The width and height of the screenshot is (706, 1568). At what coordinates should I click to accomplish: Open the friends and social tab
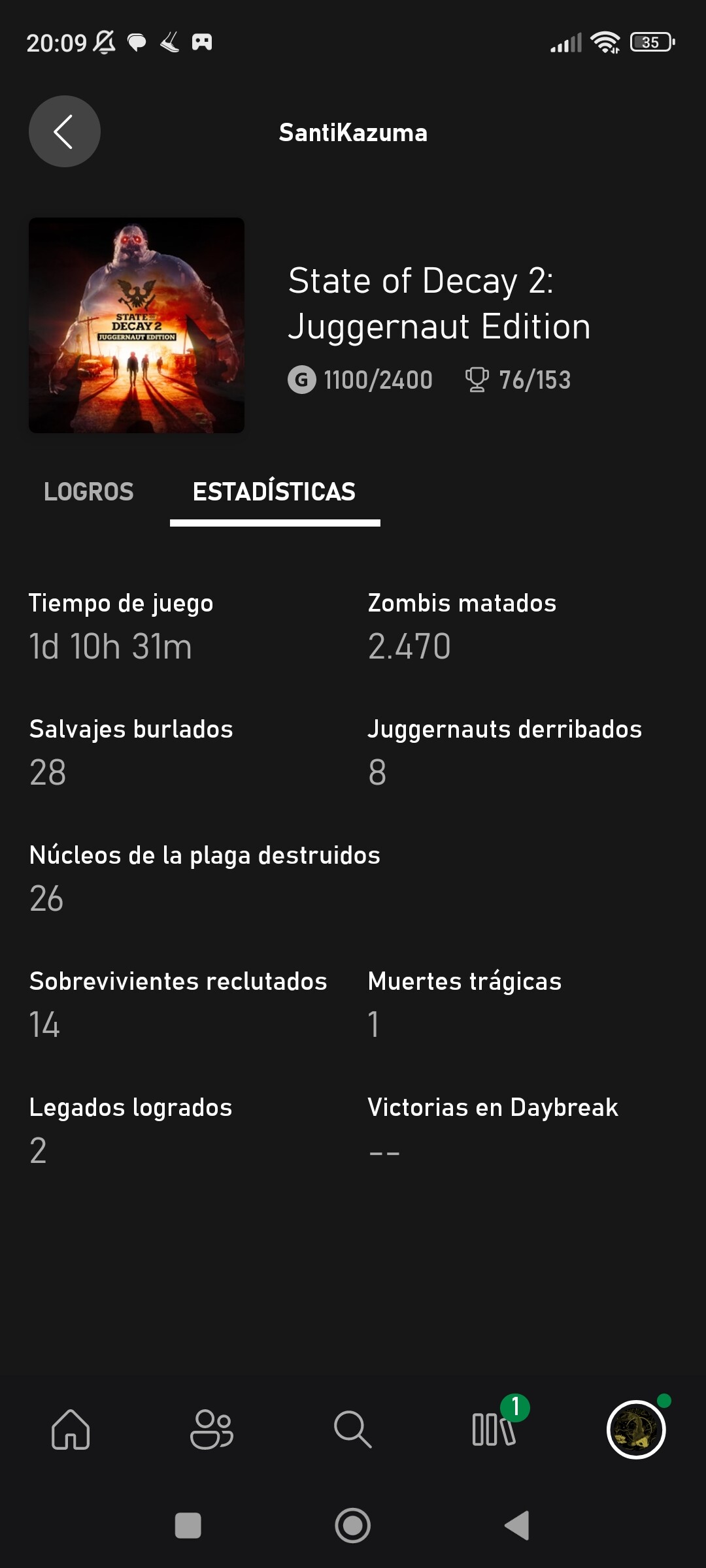[211, 1429]
